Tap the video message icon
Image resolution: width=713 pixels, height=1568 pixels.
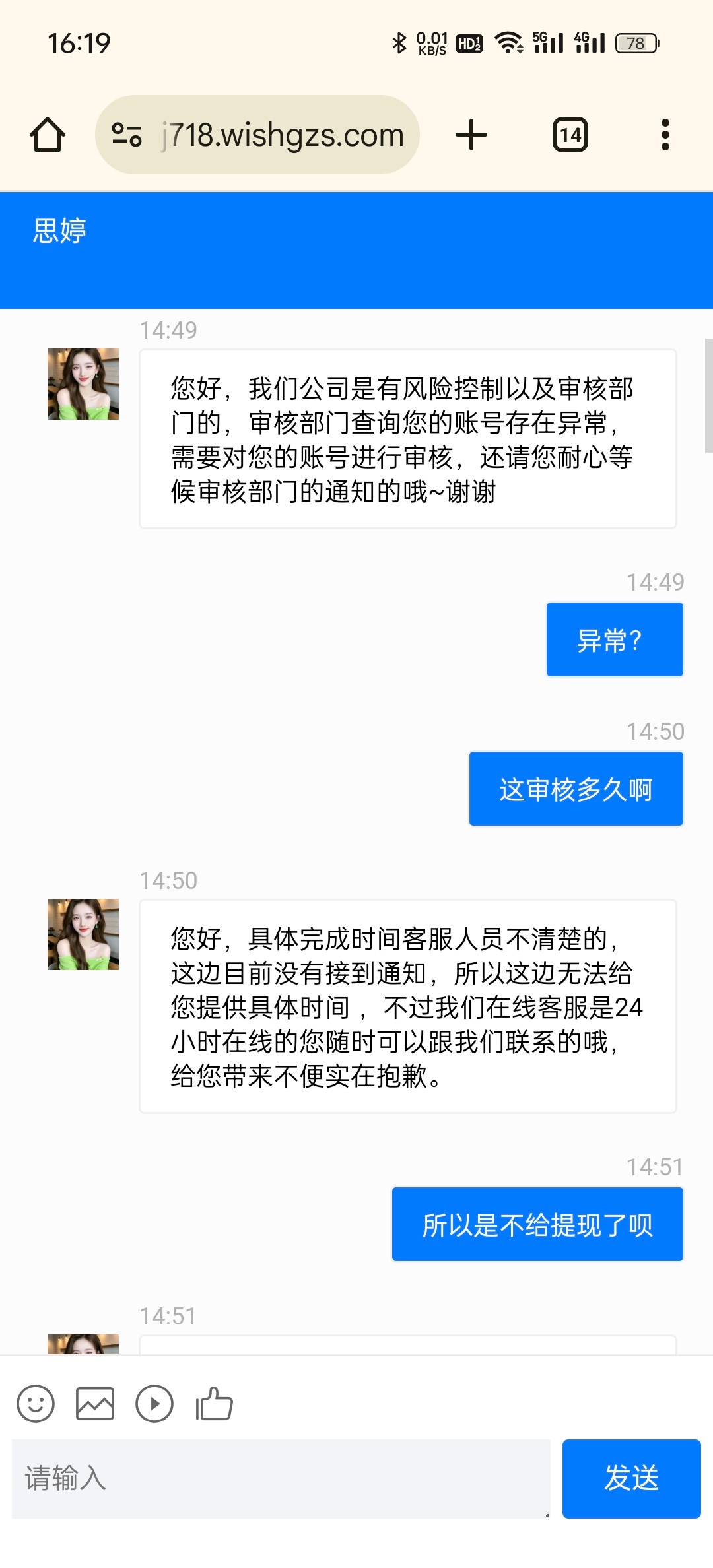tap(154, 1404)
